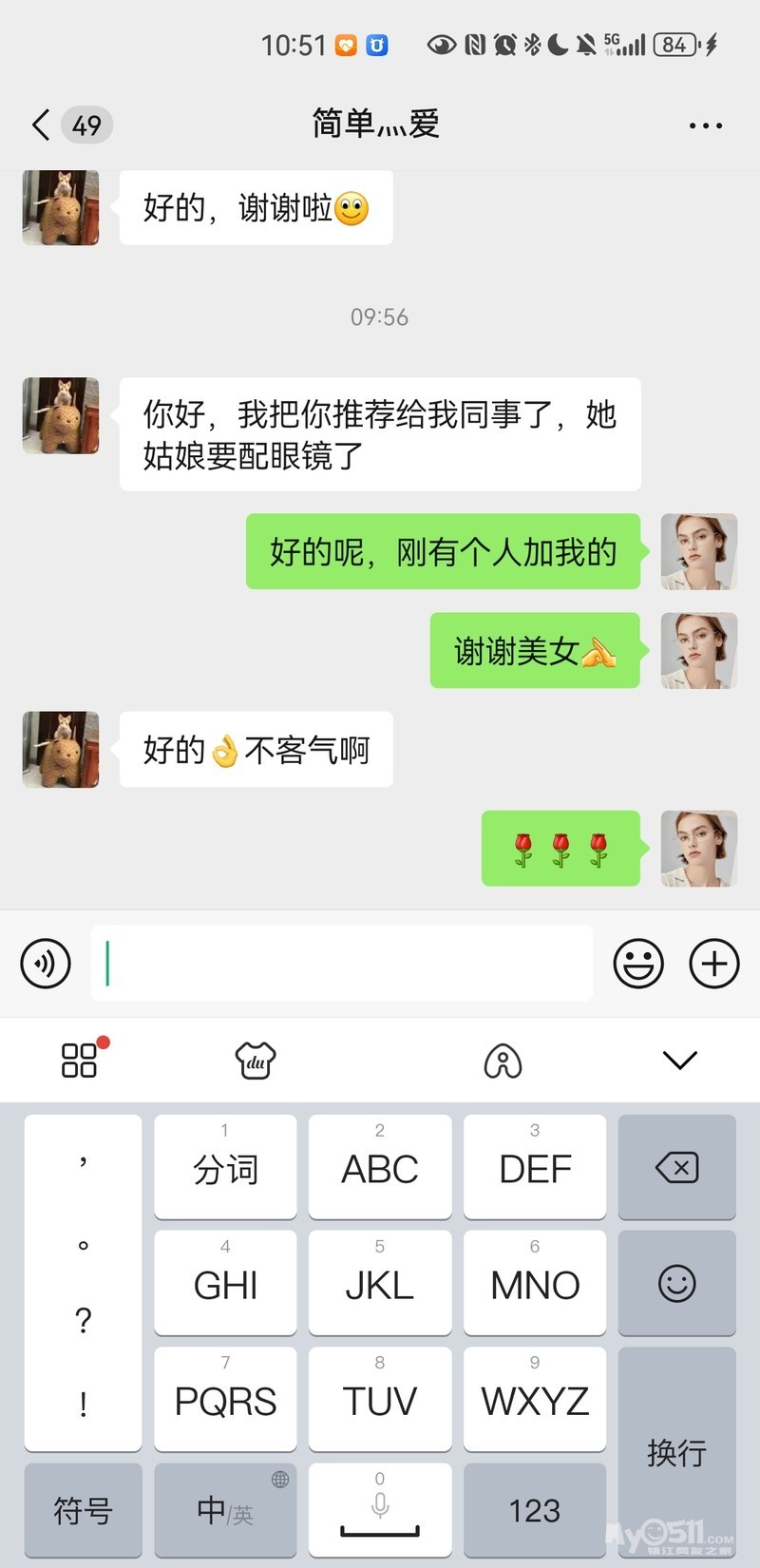Screen dimensions: 760x1568
Task: Open keyboard skin shop shirt icon
Action: (x=256, y=1060)
